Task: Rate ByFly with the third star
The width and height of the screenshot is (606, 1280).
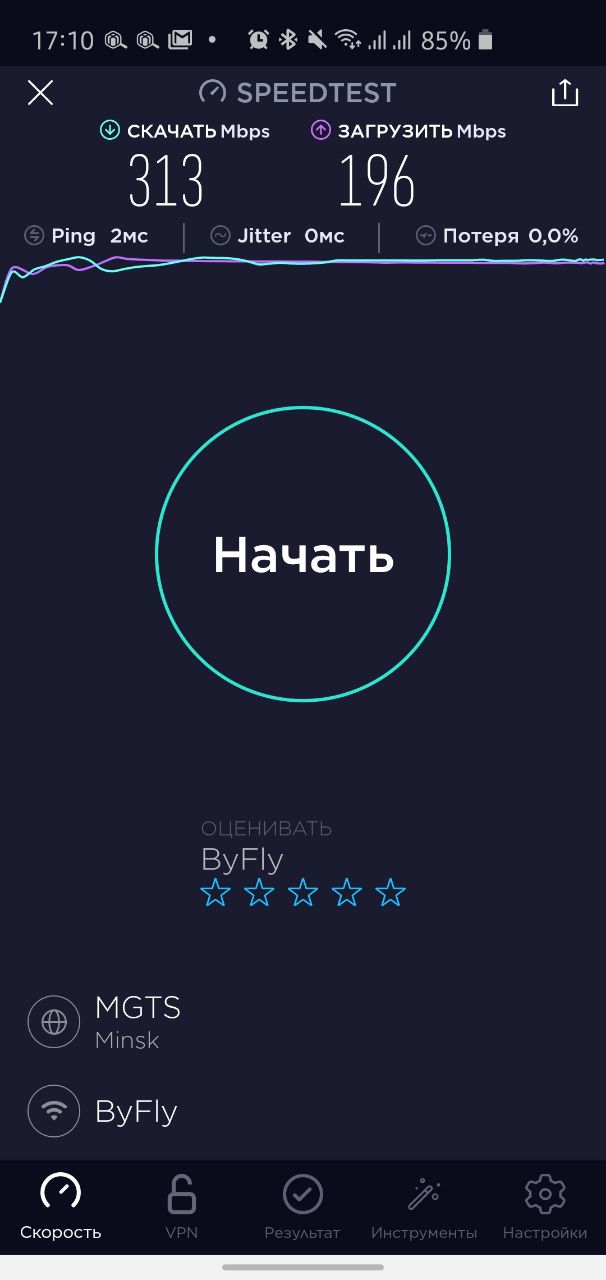Action: click(x=303, y=892)
